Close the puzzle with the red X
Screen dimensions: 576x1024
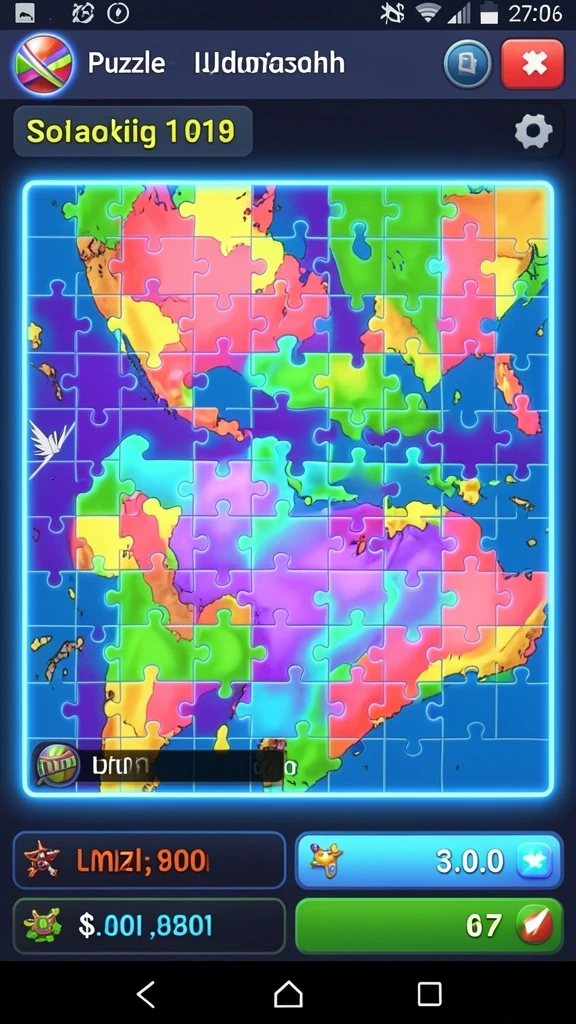pos(532,63)
